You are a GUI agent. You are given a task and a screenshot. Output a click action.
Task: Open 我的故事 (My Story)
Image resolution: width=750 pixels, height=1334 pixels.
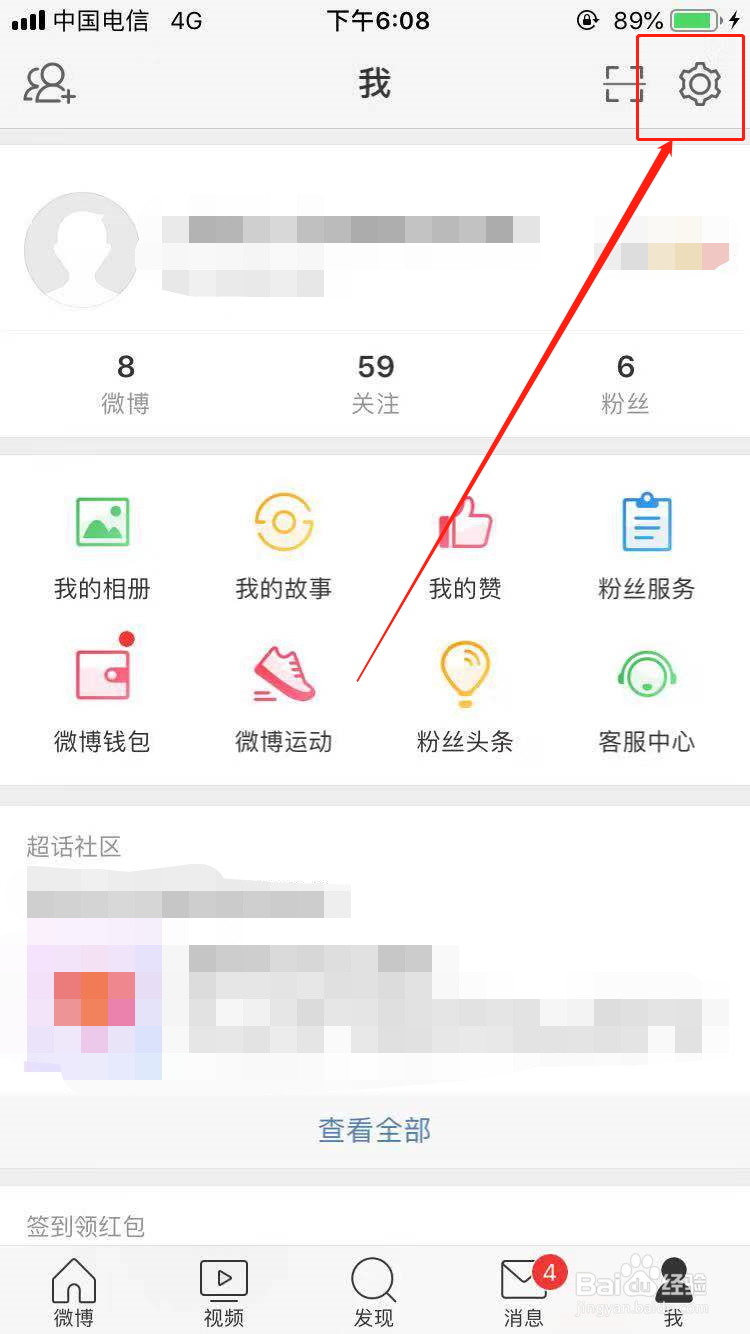[283, 540]
